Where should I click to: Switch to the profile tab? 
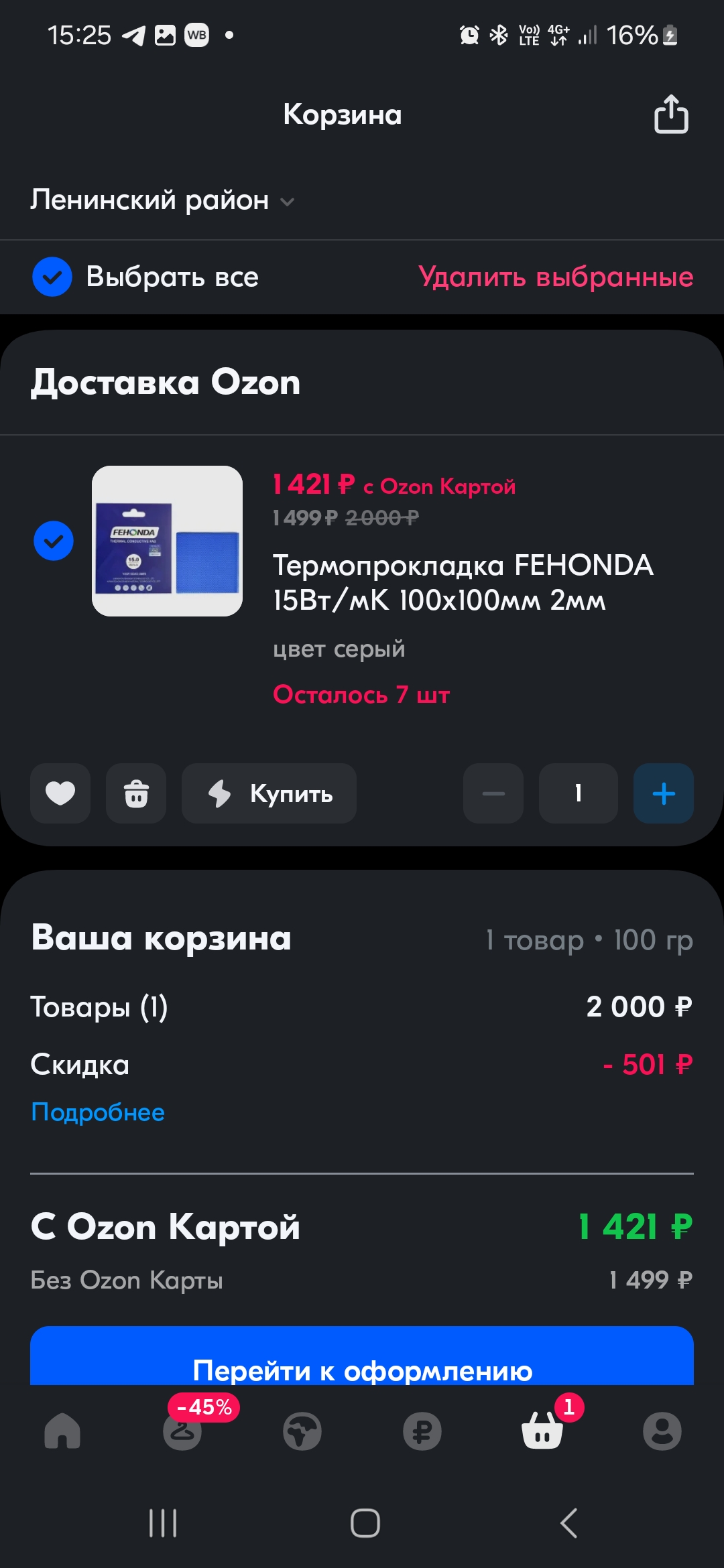(662, 1431)
